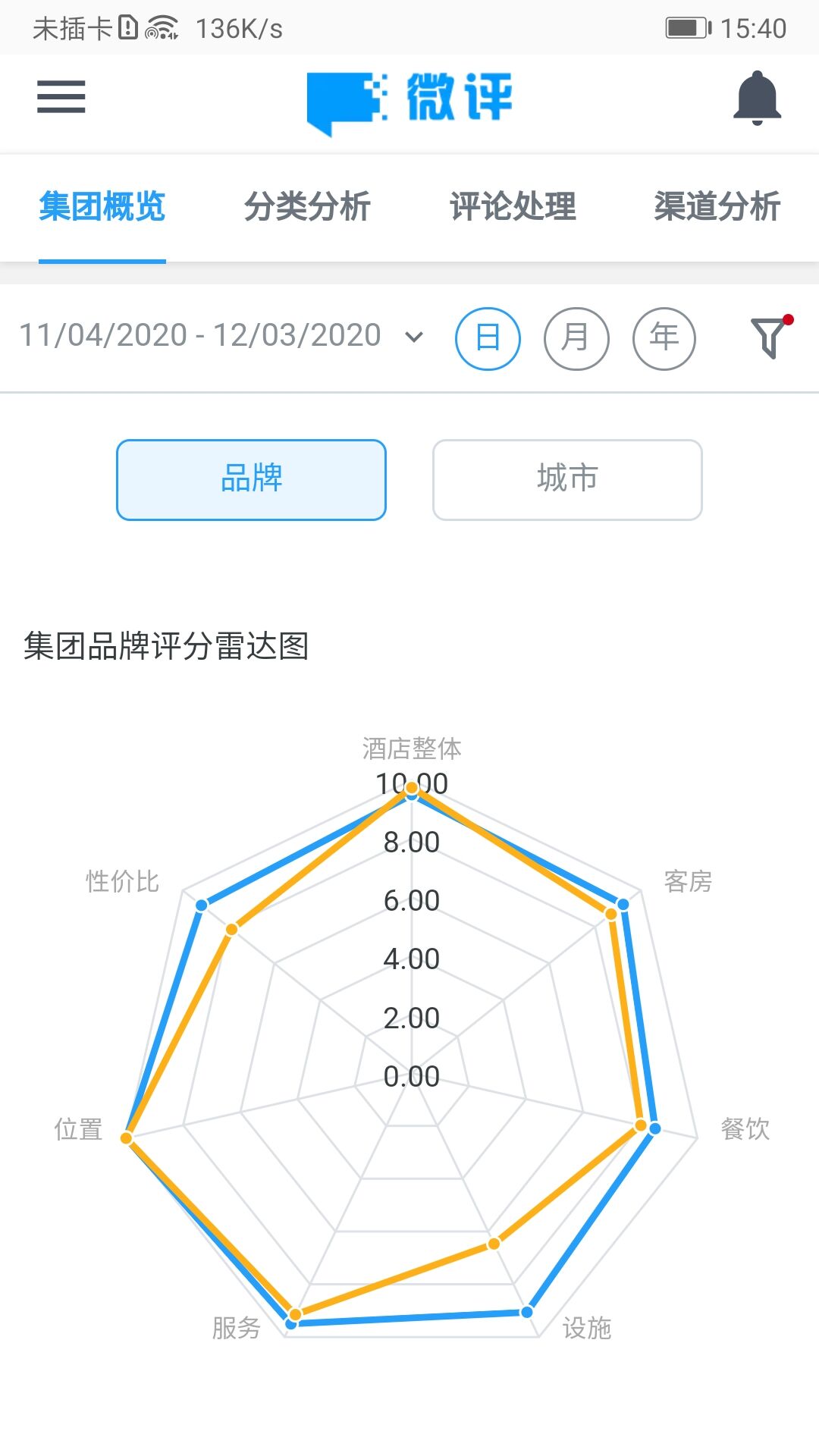The image size is (819, 1456).
Task: Open the notifications bell
Action: point(757,99)
